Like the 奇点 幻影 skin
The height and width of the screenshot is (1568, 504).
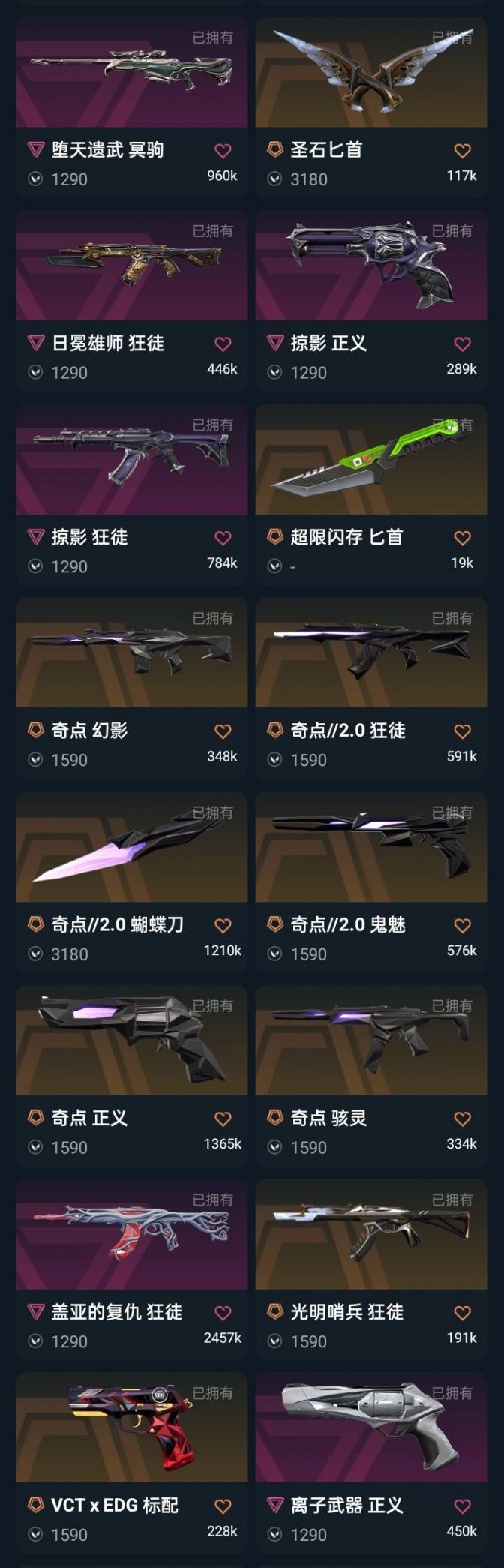(x=223, y=731)
